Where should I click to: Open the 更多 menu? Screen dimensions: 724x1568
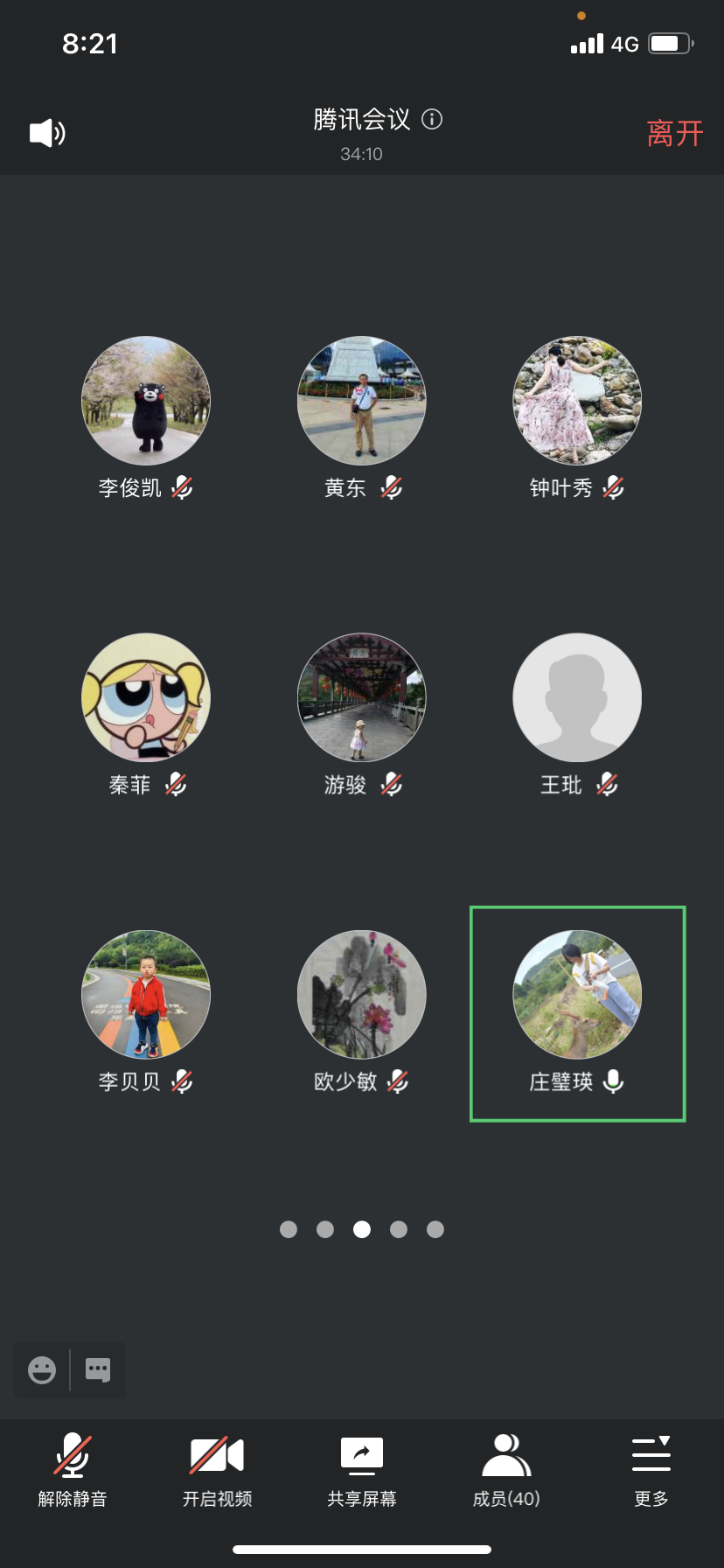click(651, 1470)
